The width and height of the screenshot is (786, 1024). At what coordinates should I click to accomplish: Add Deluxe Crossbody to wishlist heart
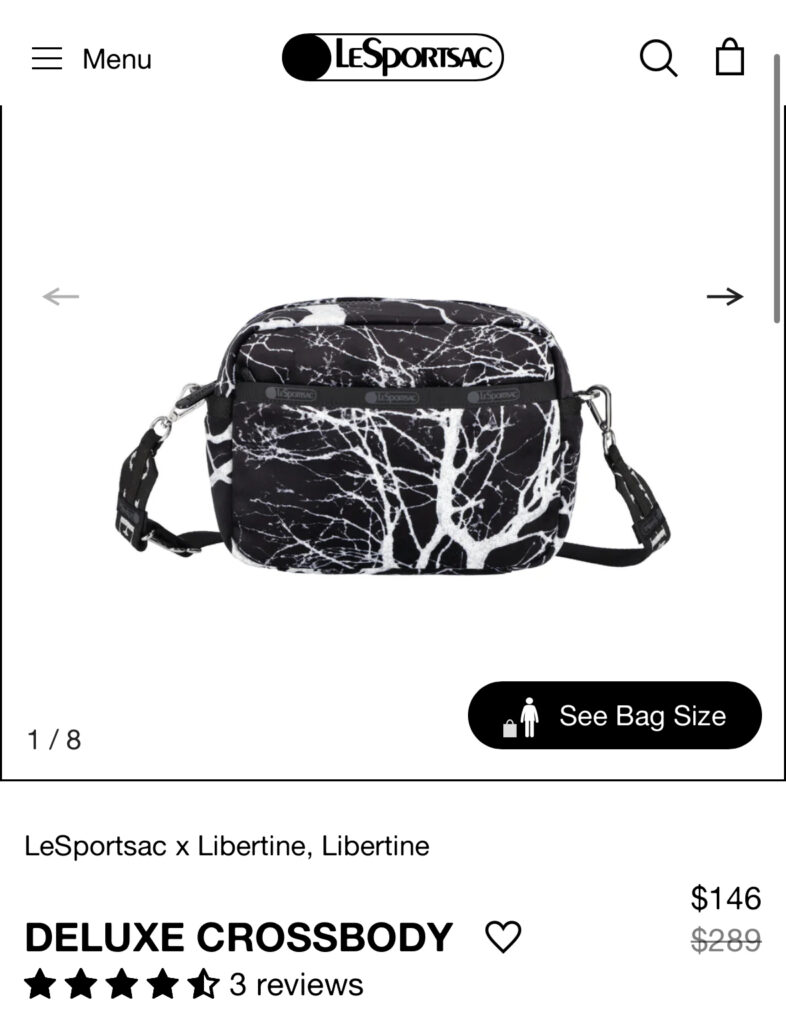pos(503,937)
